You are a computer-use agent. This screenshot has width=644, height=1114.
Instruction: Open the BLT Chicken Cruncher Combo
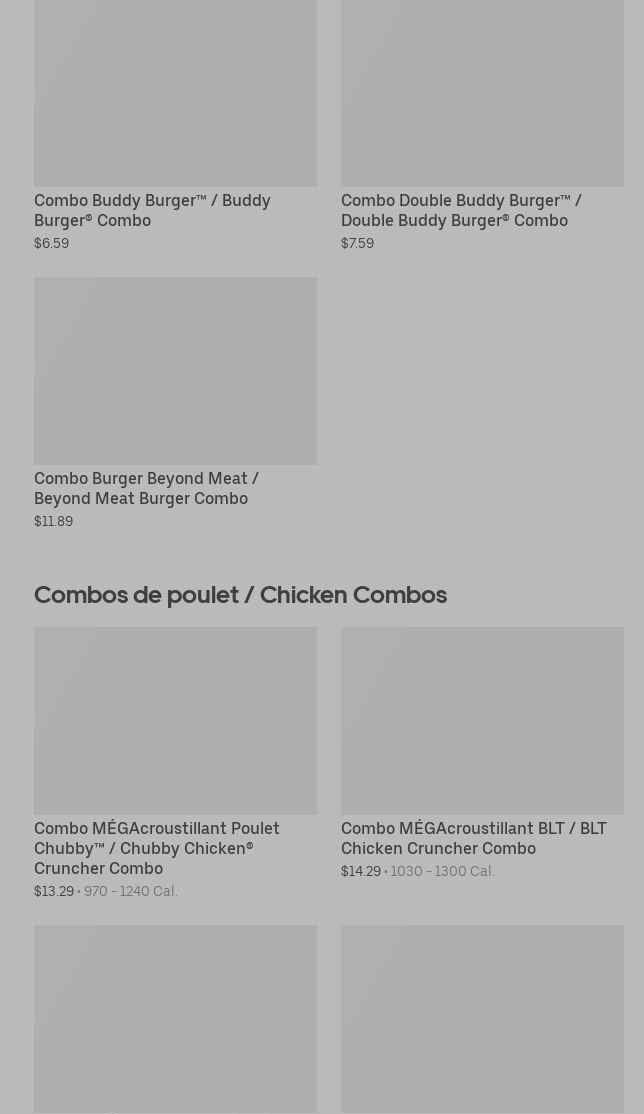tap(481, 750)
